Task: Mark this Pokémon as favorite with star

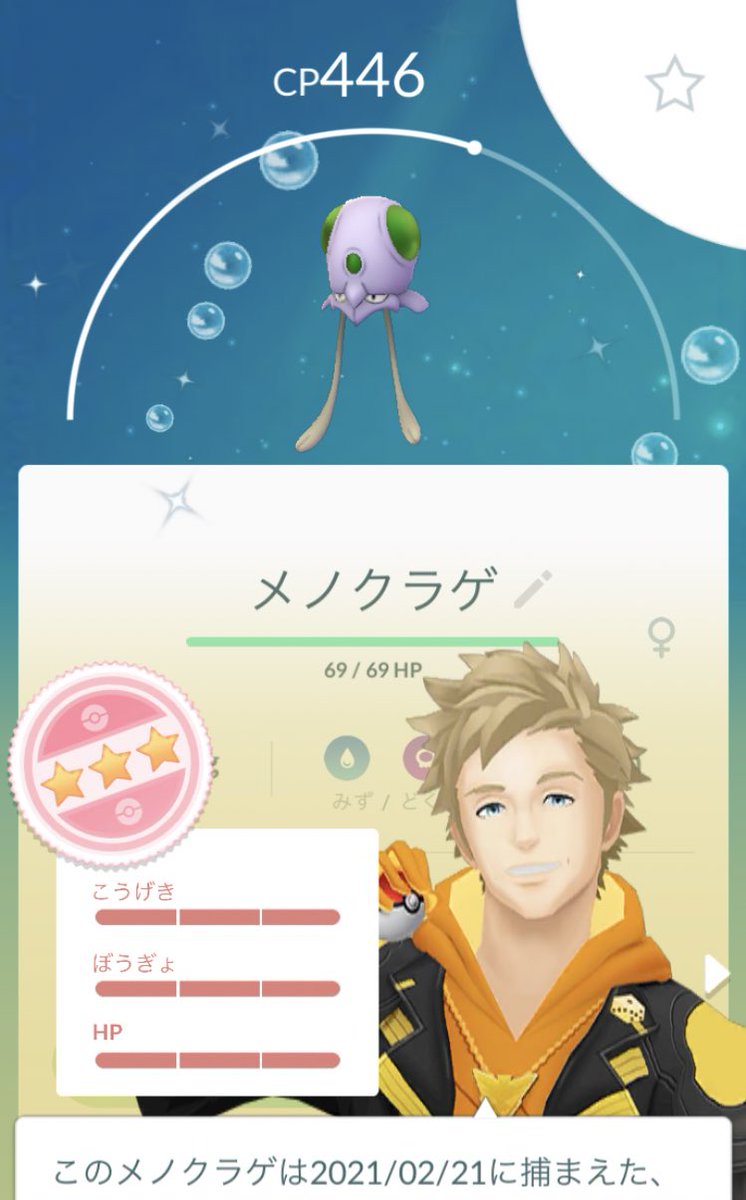Action: [x=674, y=84]
